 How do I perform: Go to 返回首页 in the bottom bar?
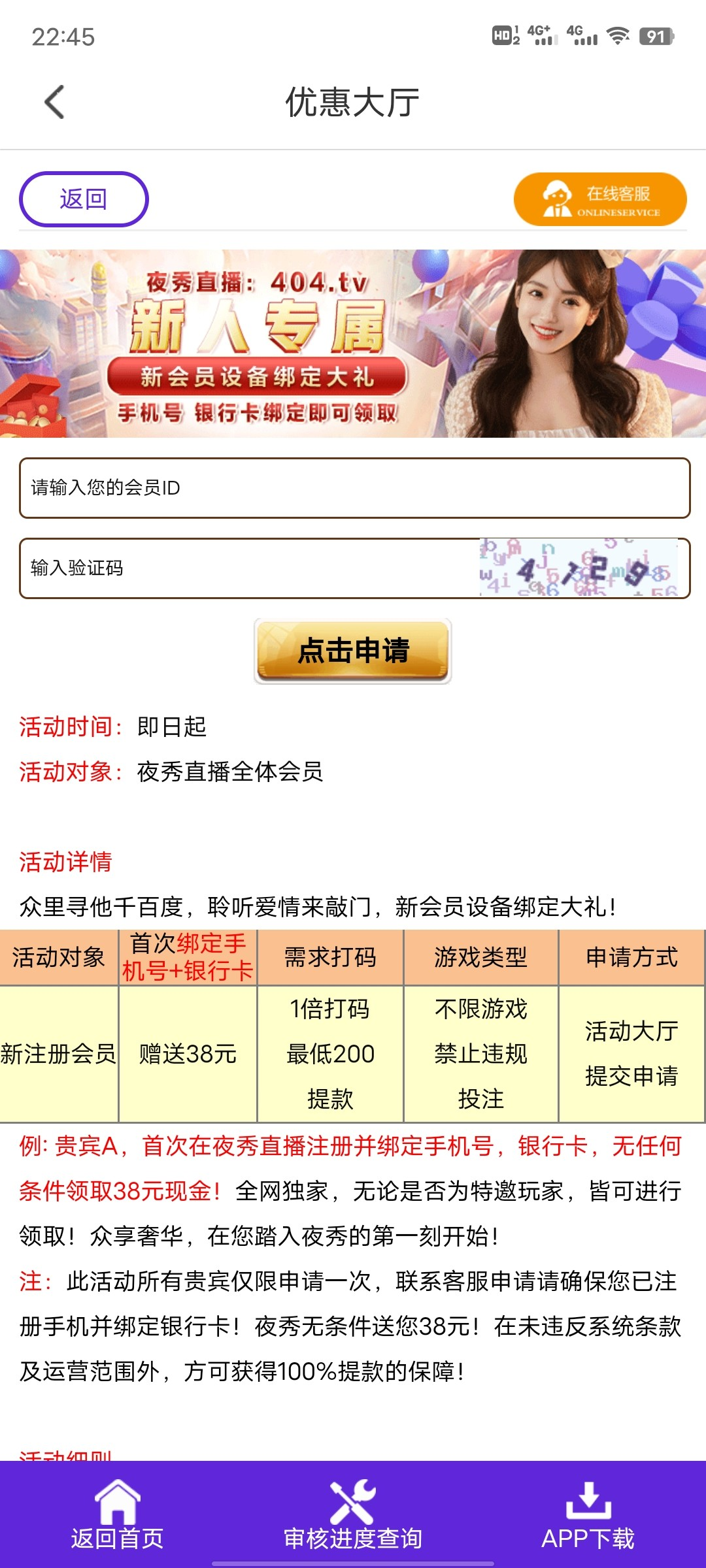pyautogui.click(x=117, y=1516)
